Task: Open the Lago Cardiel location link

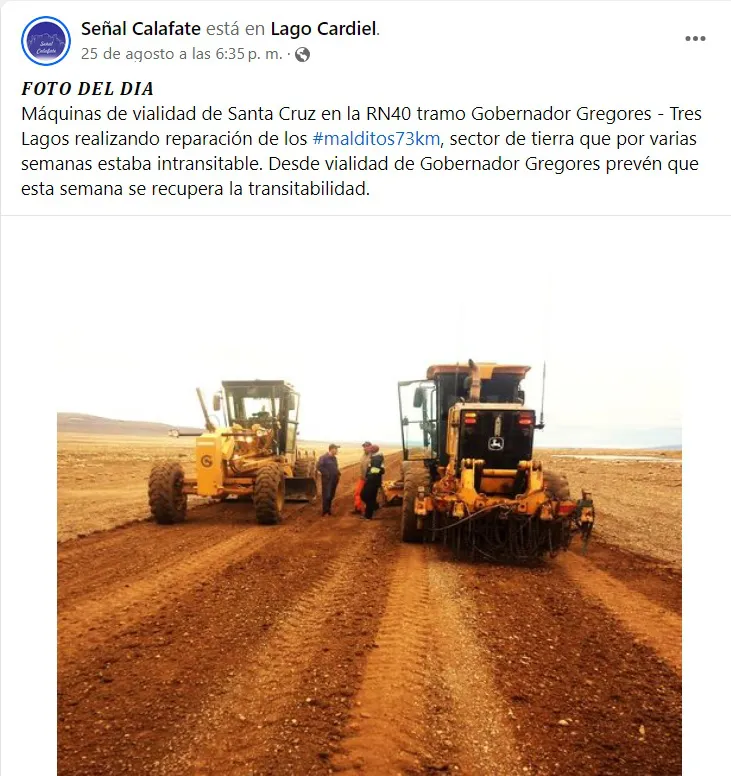Action: click(x=324, y=29)
